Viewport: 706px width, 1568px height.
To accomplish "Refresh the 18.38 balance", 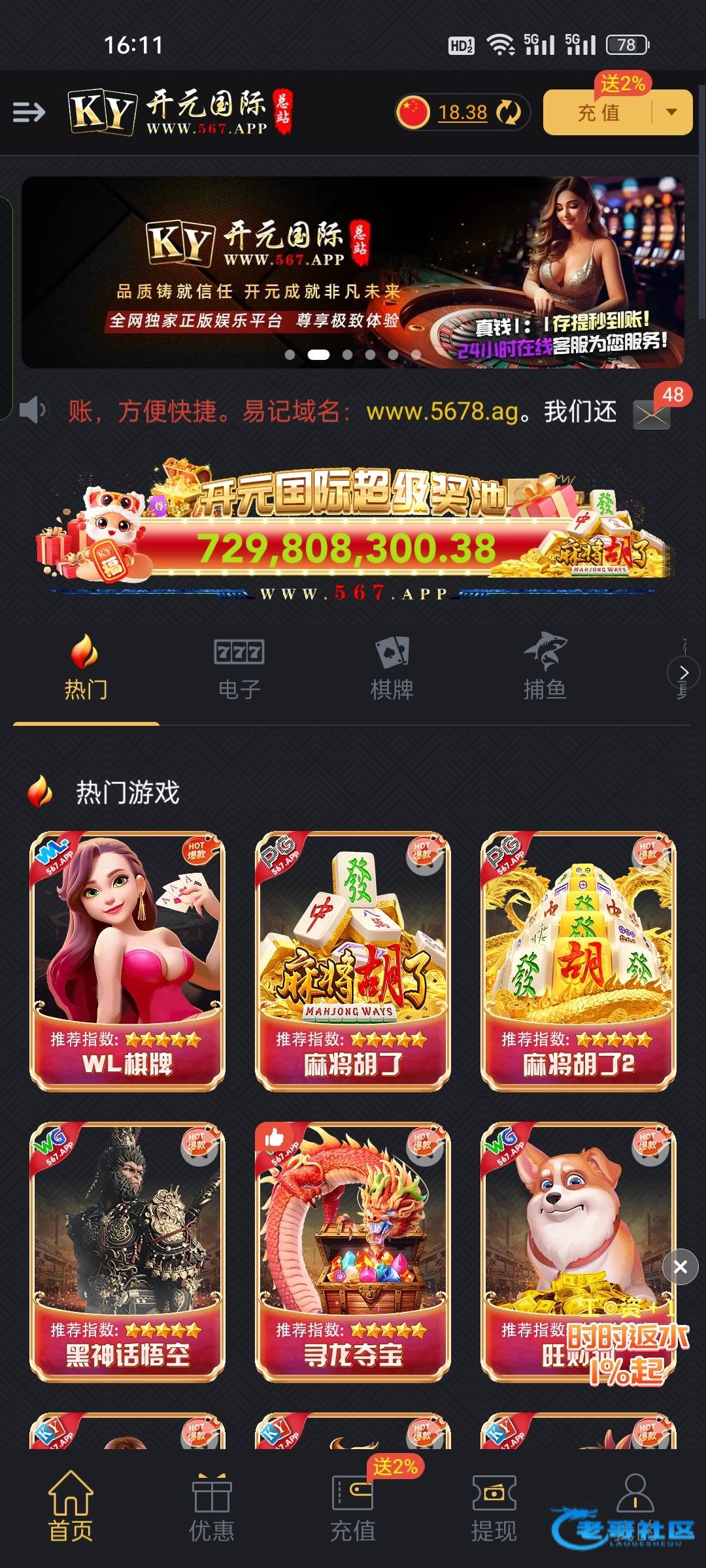I will point(509,112).
